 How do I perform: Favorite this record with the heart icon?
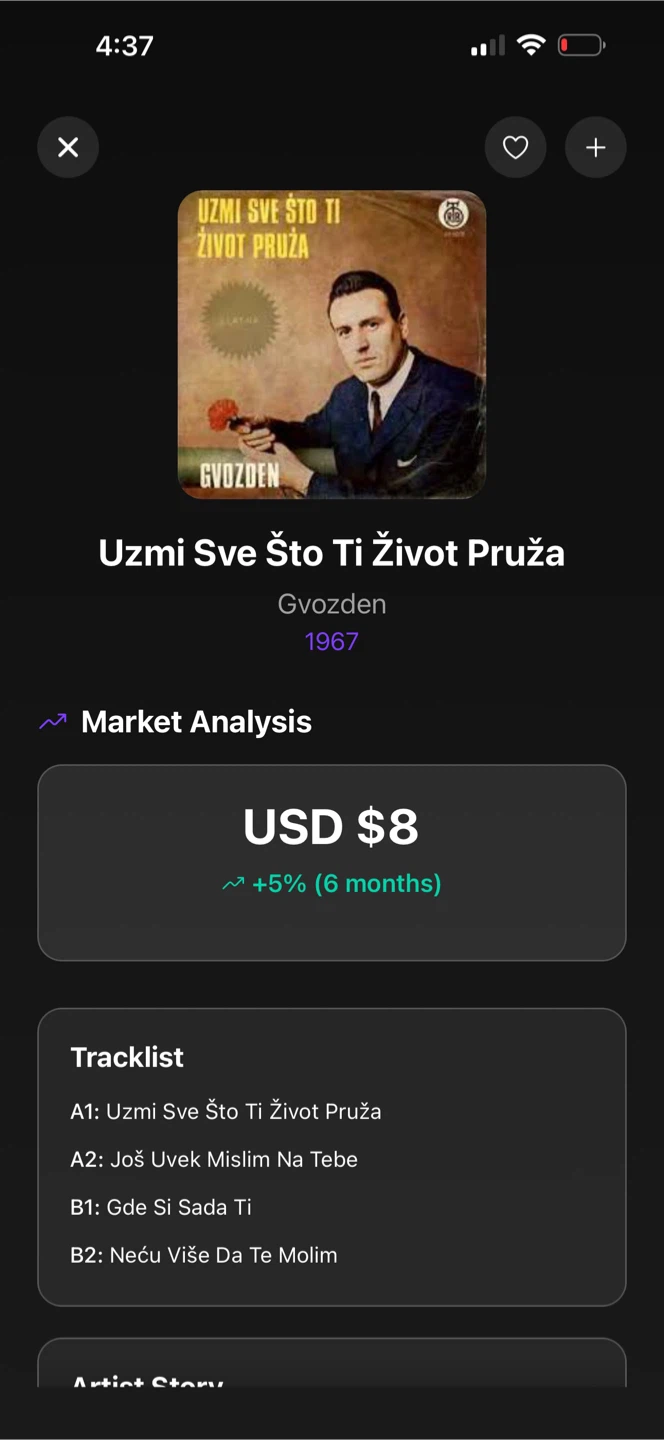(515, 148)
